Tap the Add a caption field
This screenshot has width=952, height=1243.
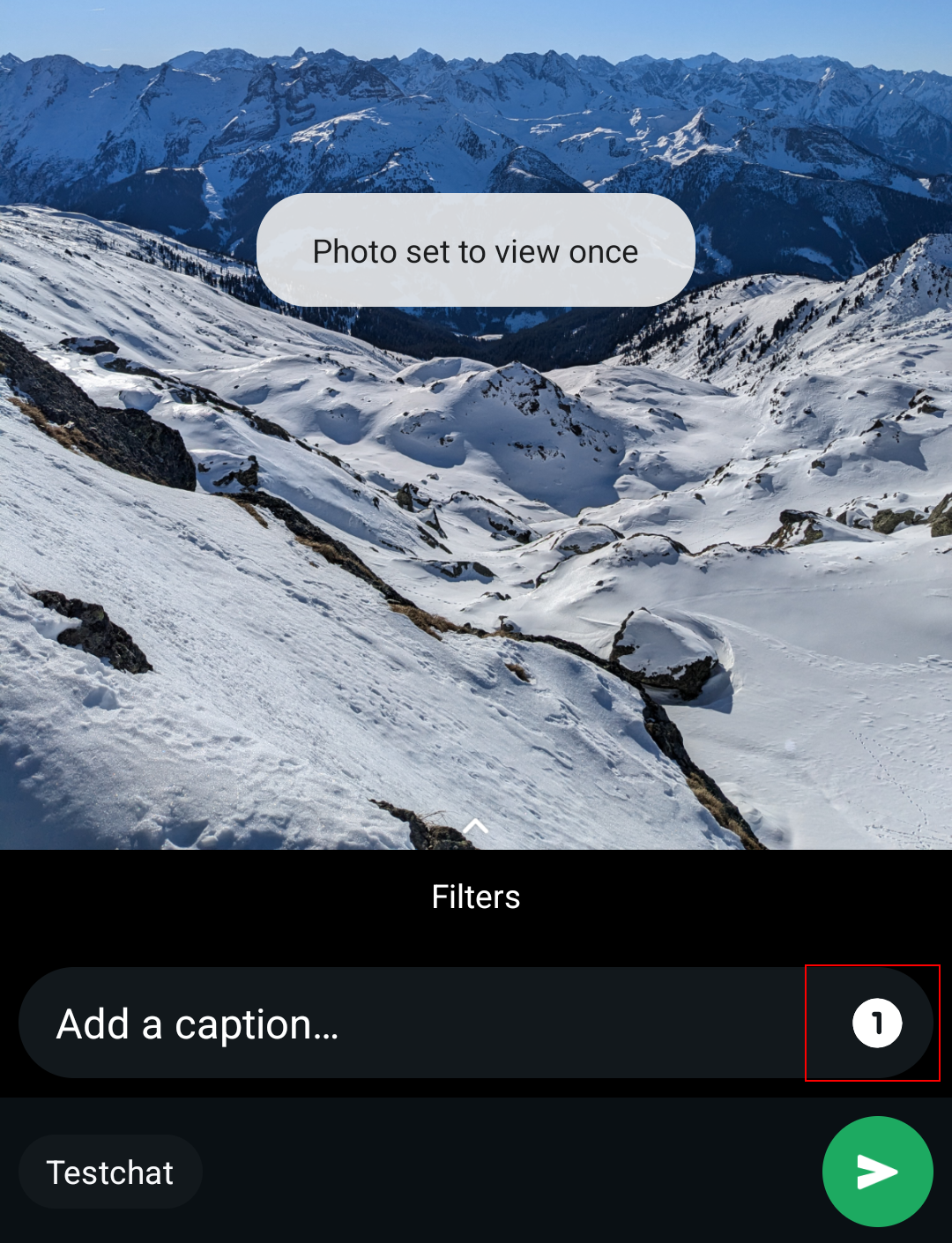click(x=414, y=1023)
